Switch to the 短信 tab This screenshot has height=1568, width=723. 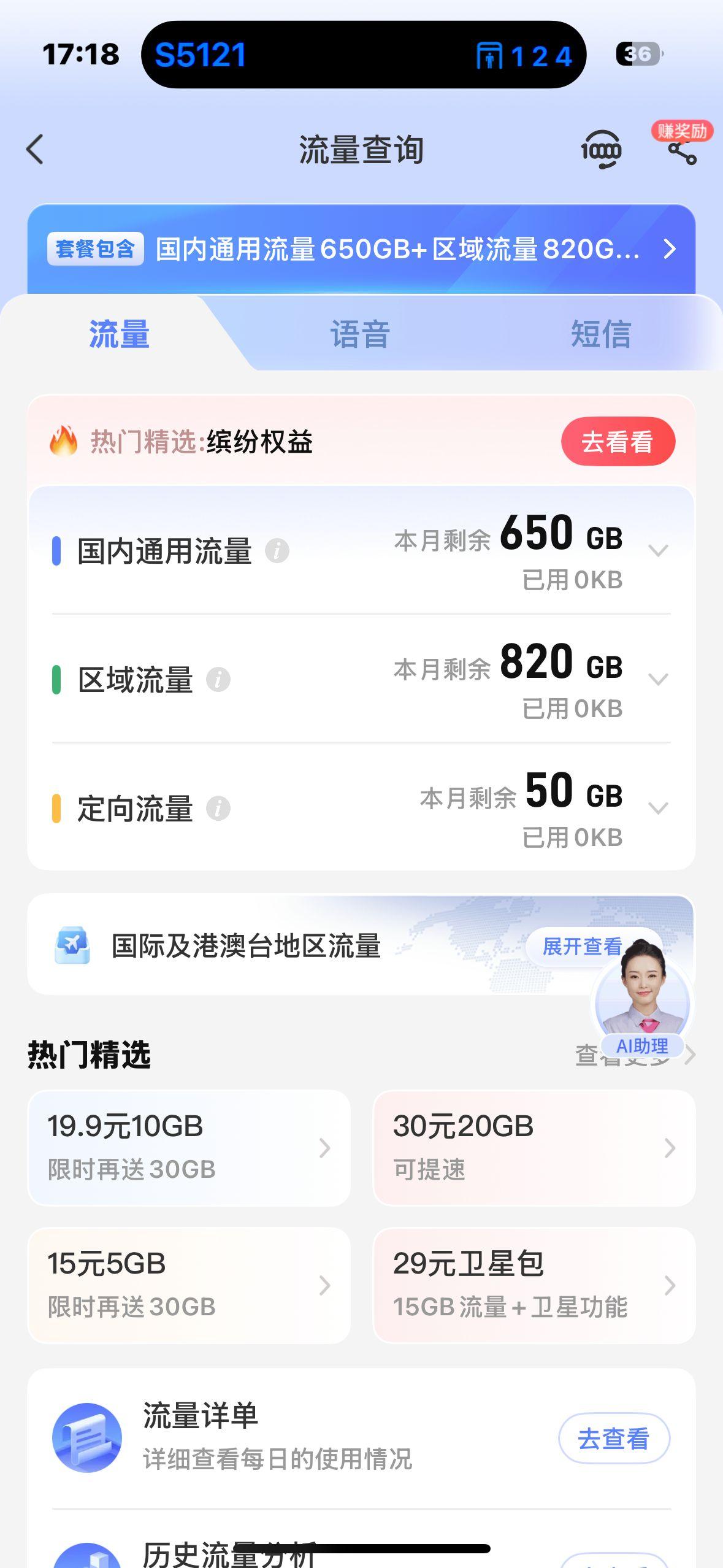point(600,334)
